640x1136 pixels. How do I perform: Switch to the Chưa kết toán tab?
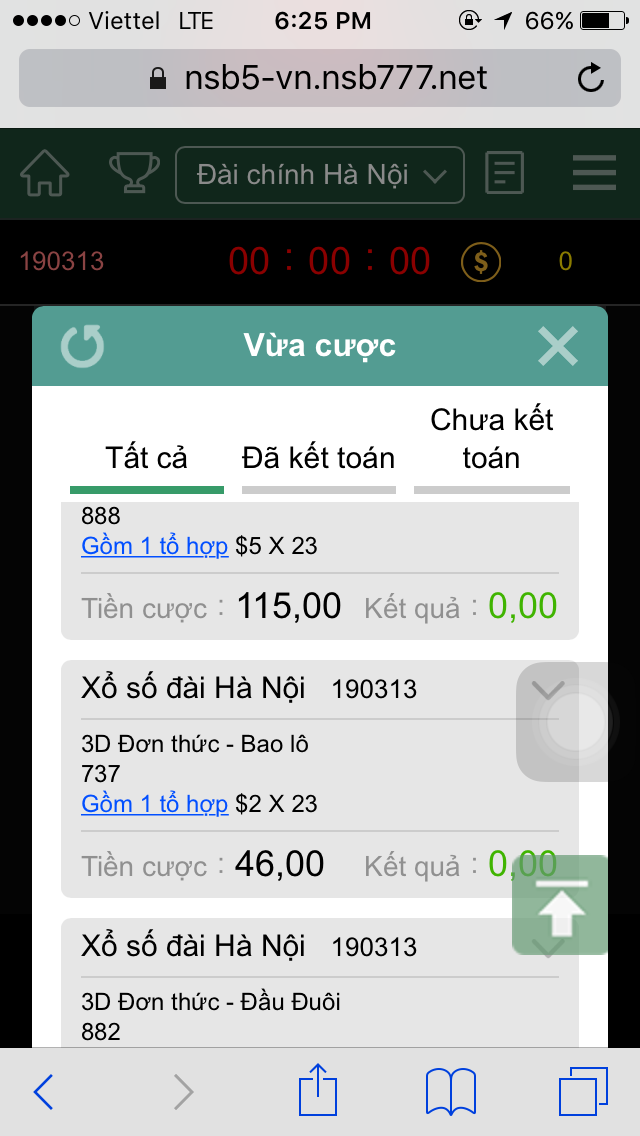pos(491,440)
